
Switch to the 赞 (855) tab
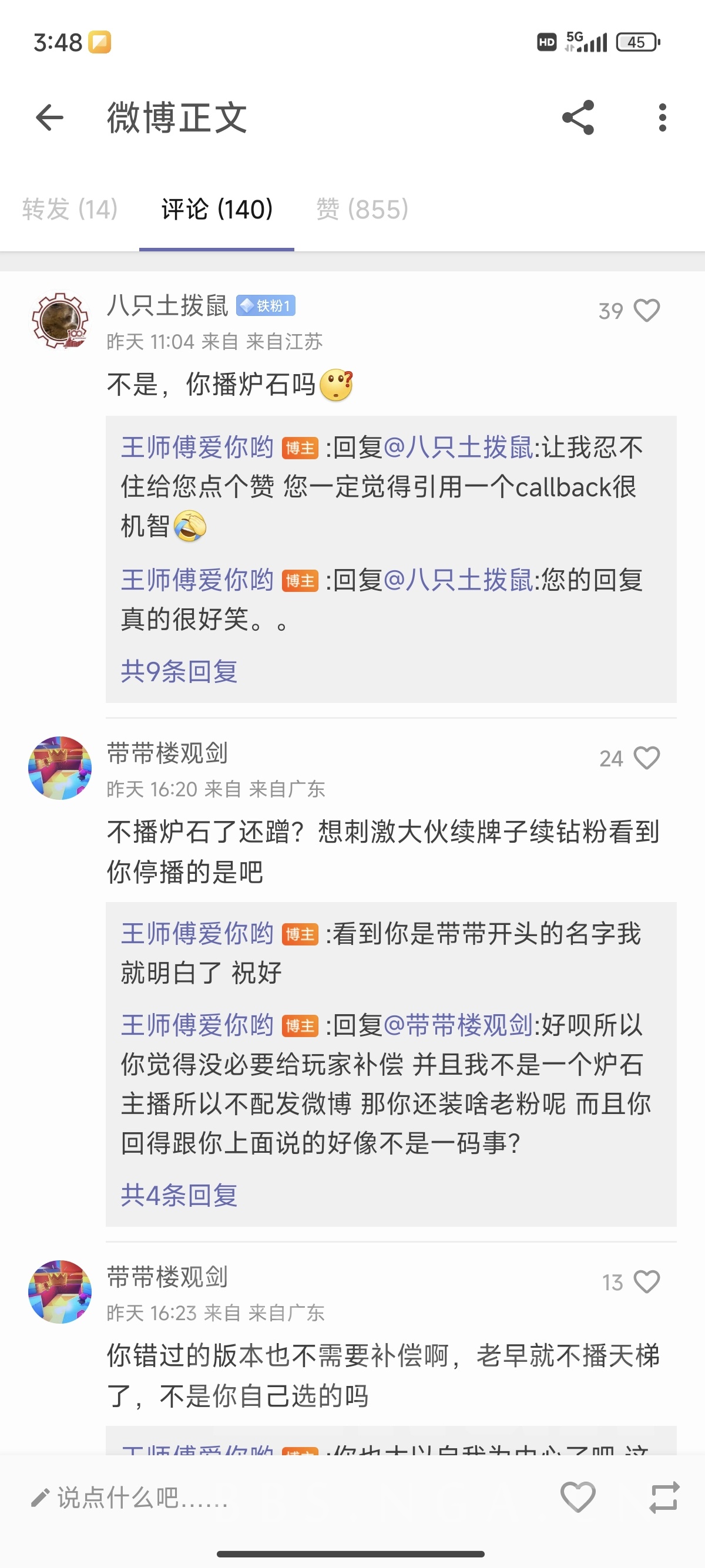tap(362, 210)
